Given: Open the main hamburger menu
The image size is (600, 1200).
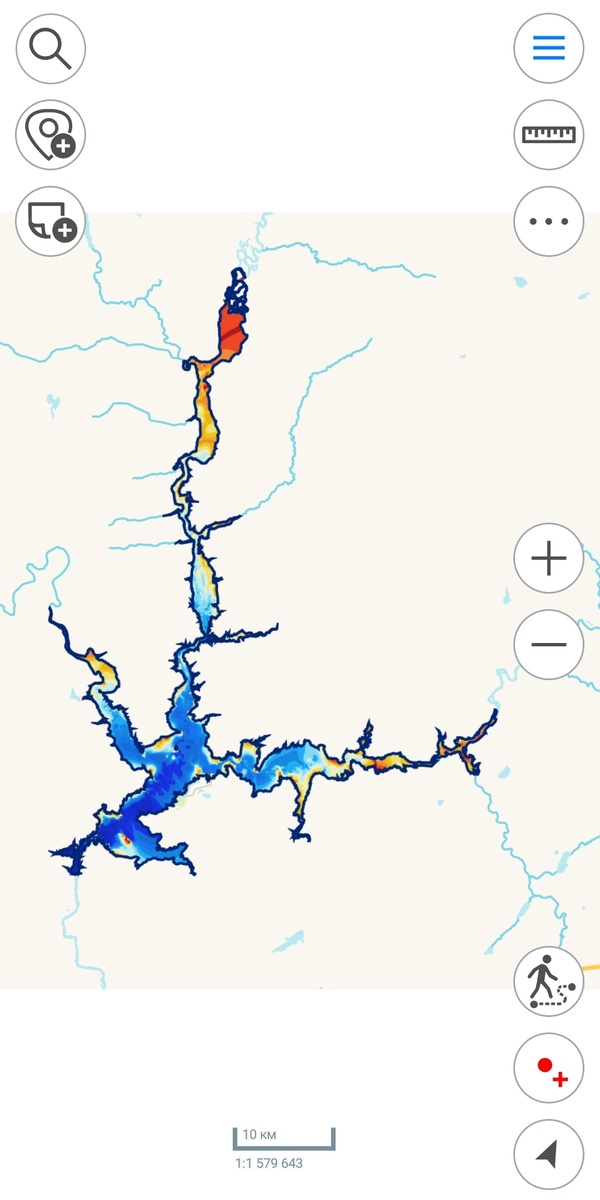Looking at the screenshot, I should 549,48.
